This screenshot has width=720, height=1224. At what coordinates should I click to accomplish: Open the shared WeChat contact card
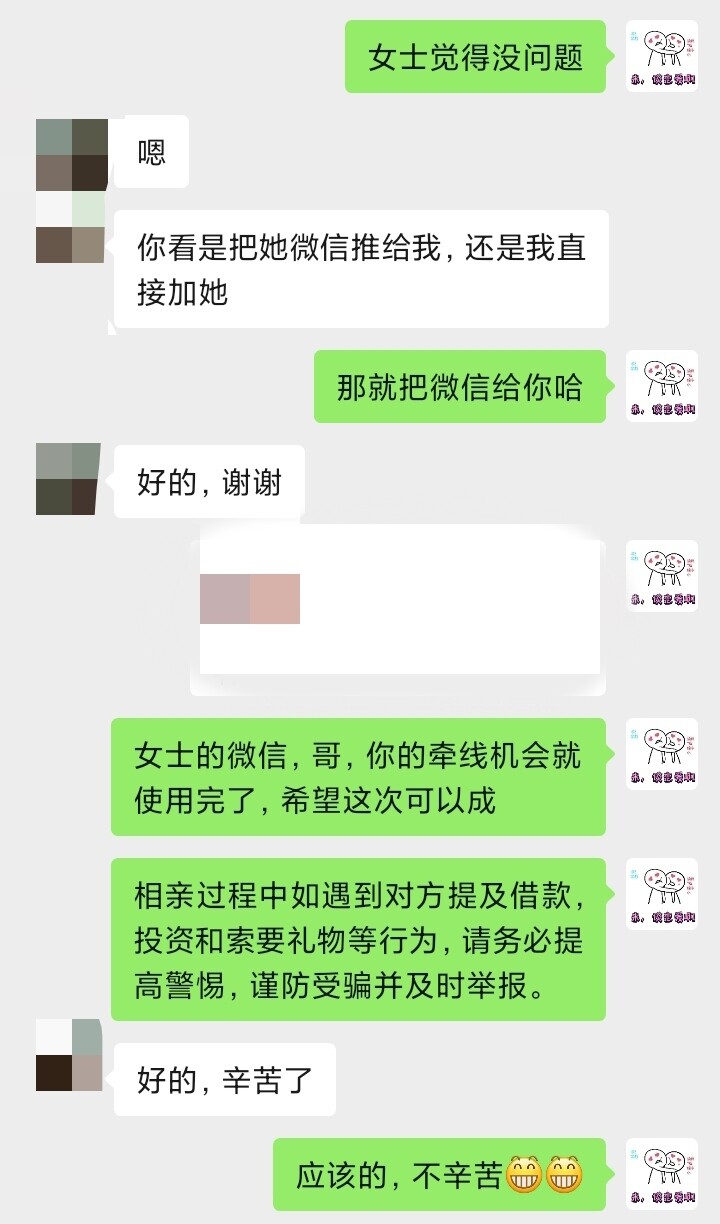tap(400, 607)
